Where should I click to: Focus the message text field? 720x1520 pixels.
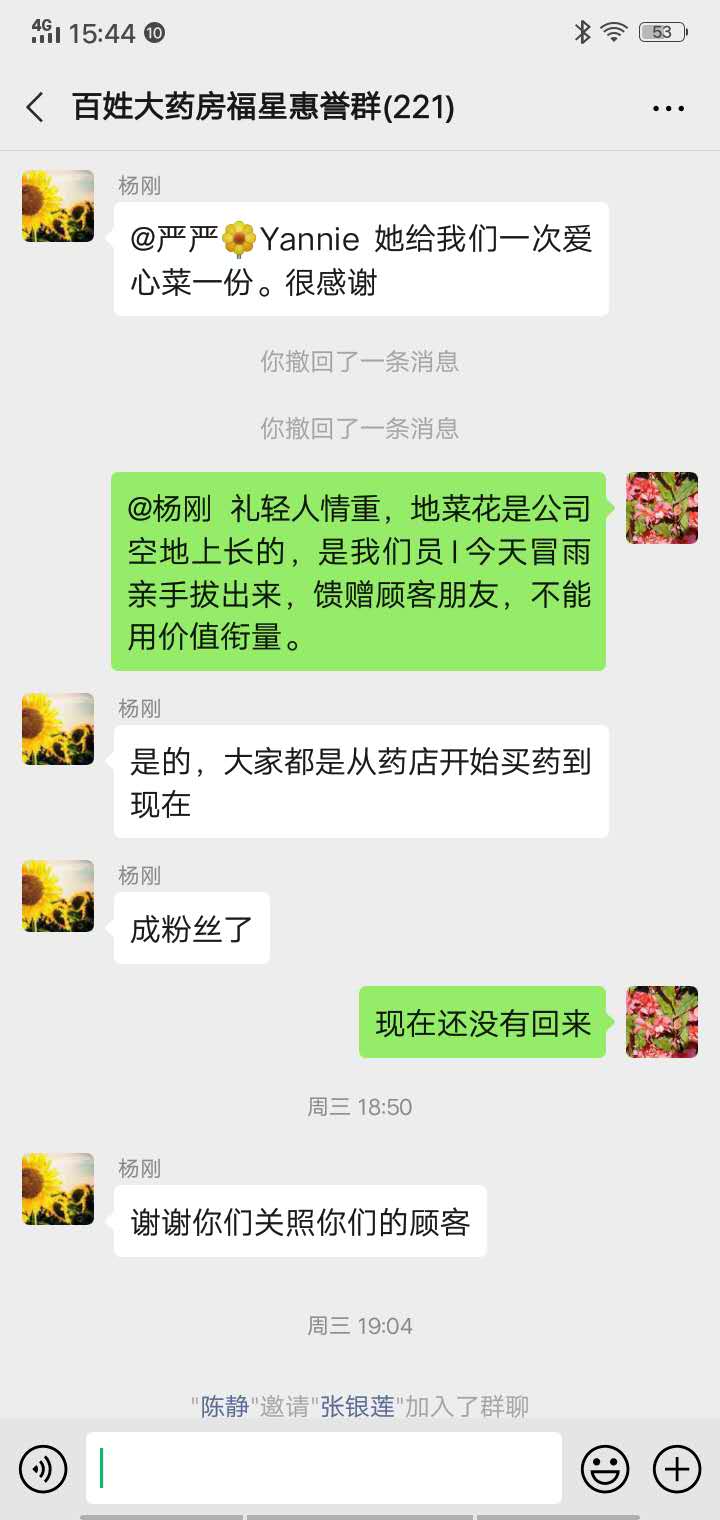coord(324,1468)
